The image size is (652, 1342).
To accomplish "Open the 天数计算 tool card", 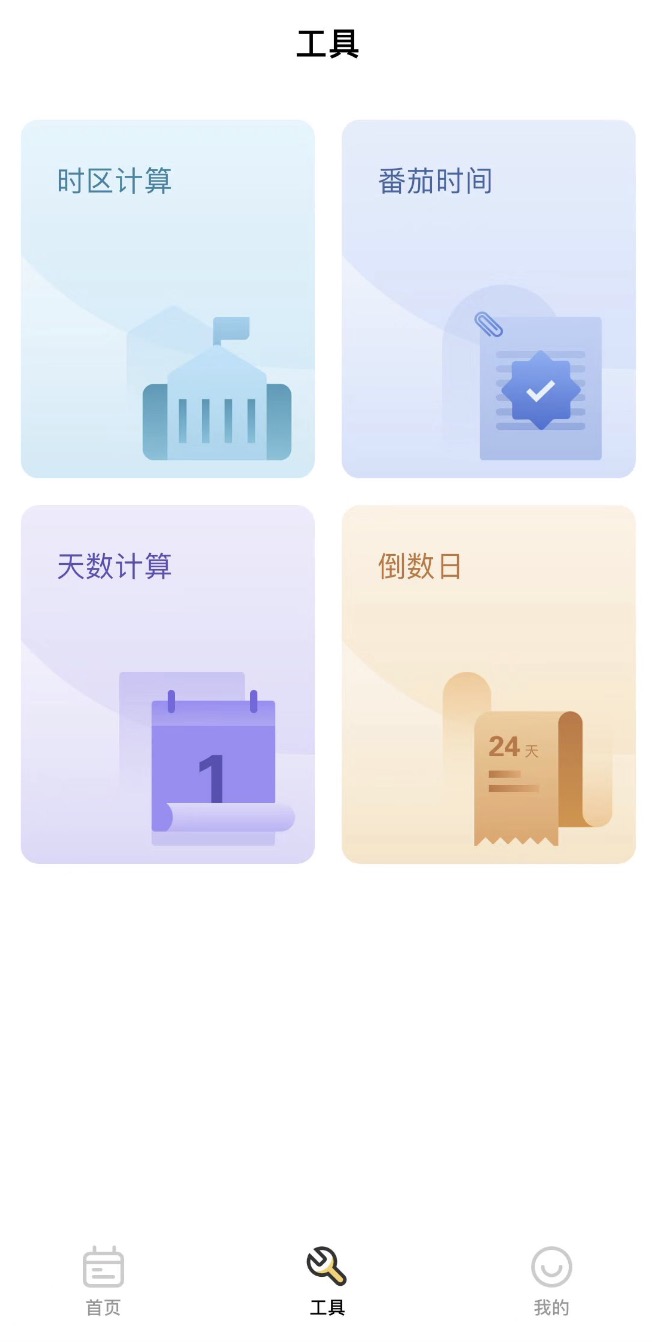I will (x=168, y=684).
